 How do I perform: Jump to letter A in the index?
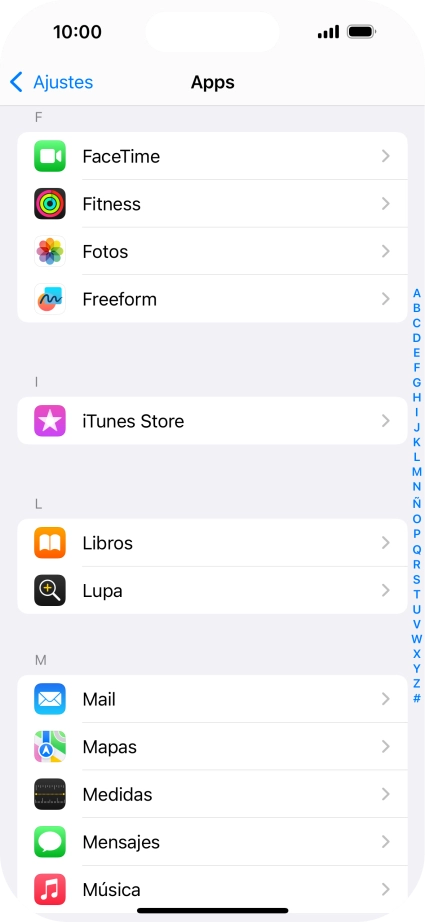[x=417, y=293]
